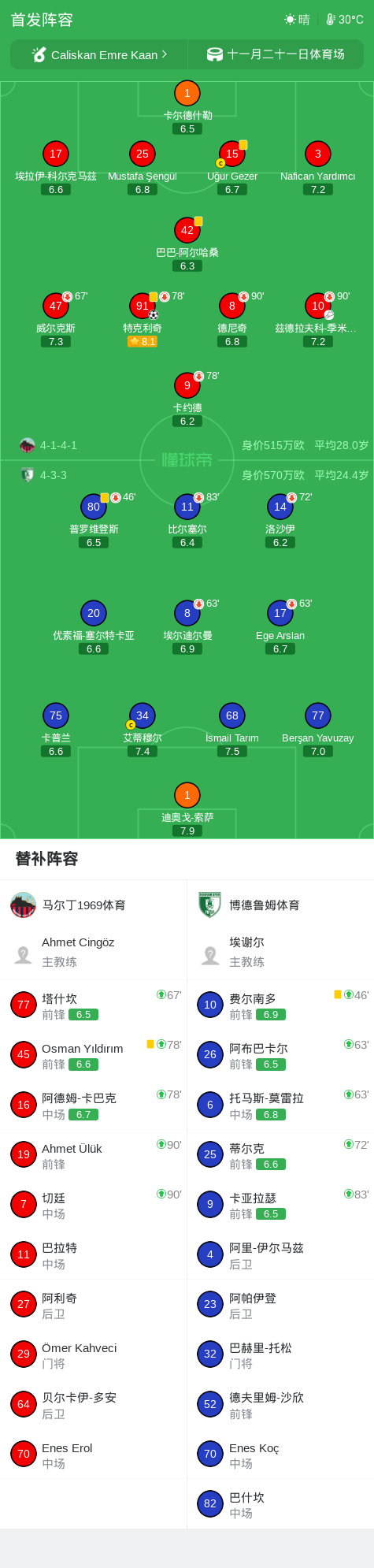The height and width of the screenshot is (1568, 374).
Task: View coach 埃谢尔 profile
Action: pyautogui.click(x=280, y=952)
